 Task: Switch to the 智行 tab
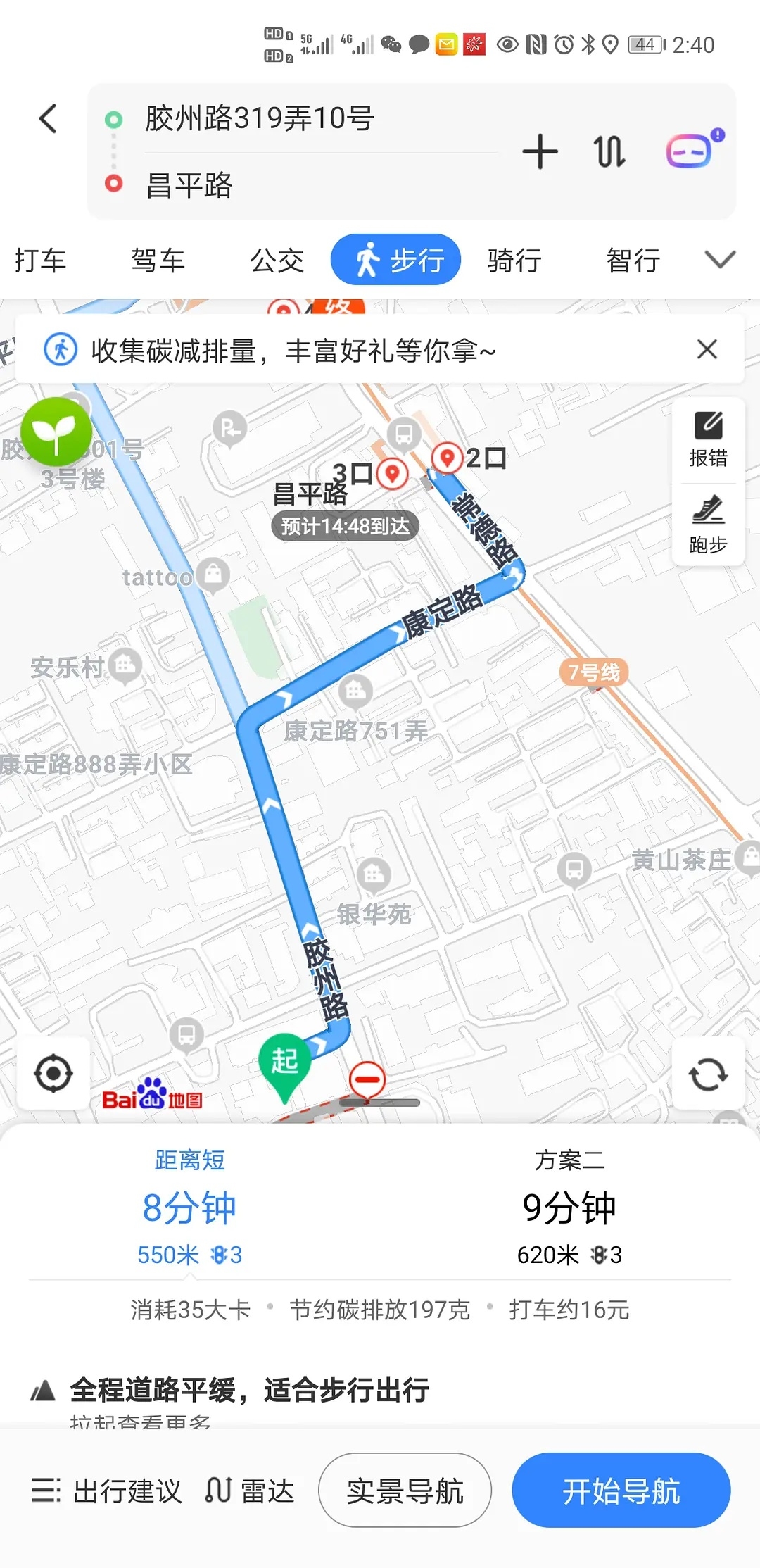click(x=633, y=261)
